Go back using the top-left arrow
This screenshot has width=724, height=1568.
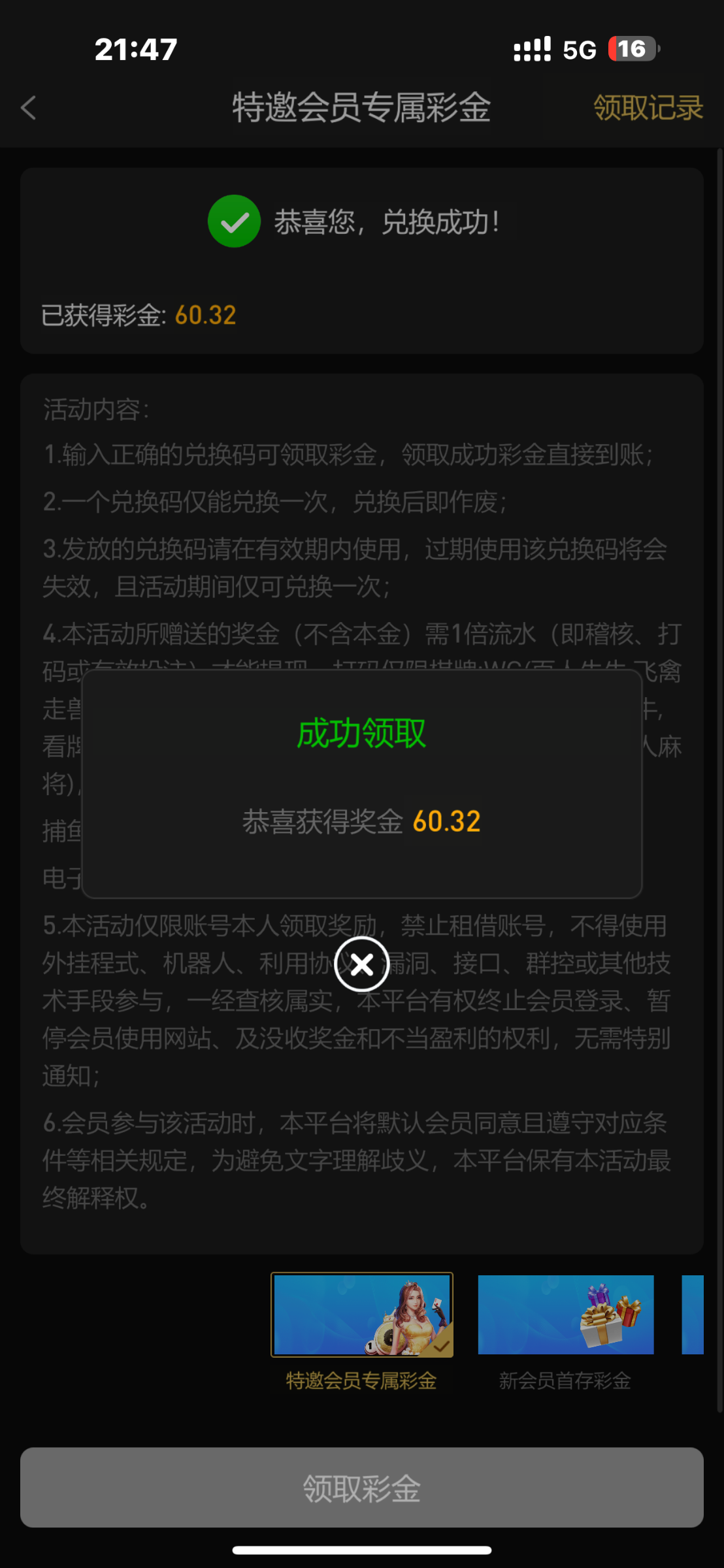(29, 108)
